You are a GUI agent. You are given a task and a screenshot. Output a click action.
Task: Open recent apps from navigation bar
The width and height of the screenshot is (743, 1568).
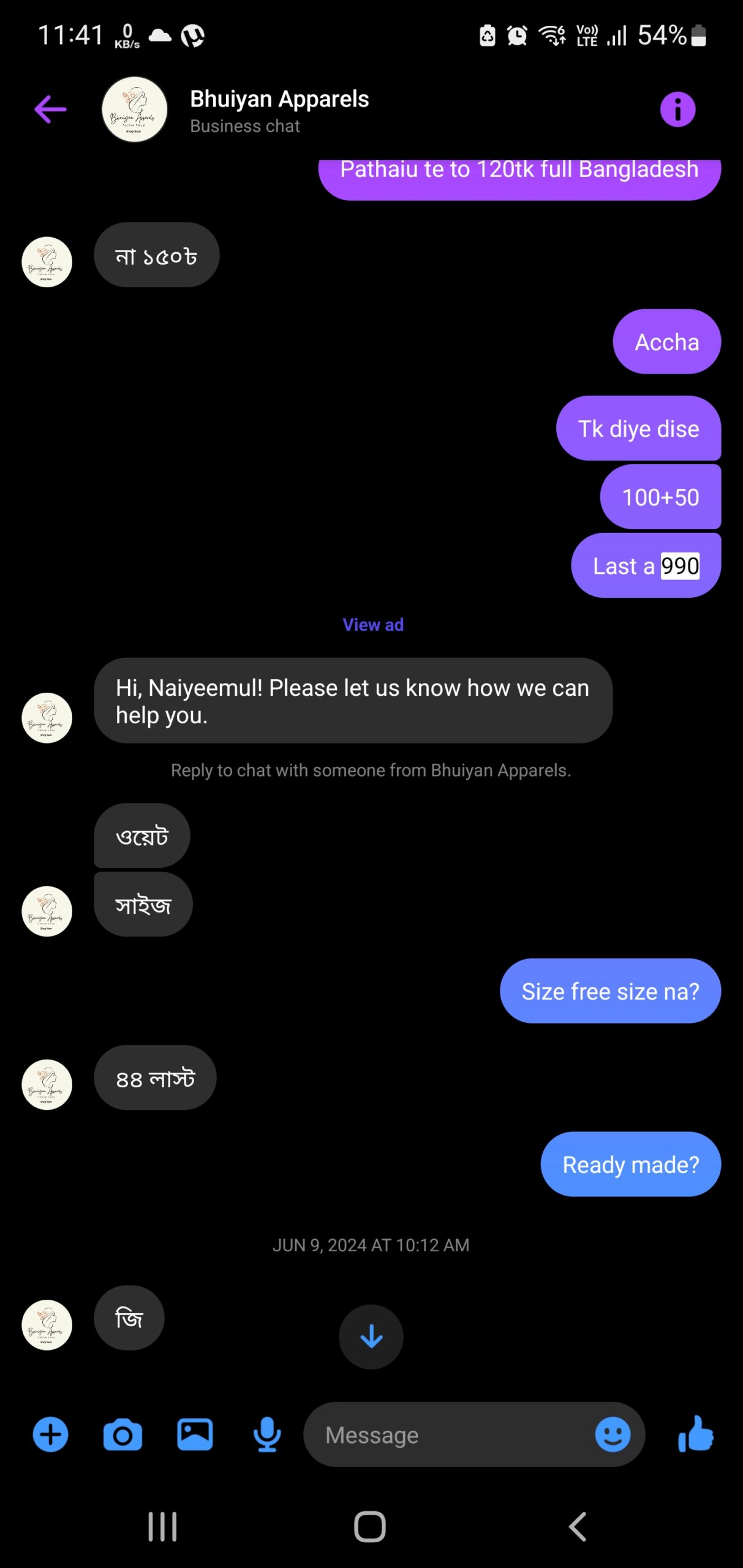coord(162,1526)
